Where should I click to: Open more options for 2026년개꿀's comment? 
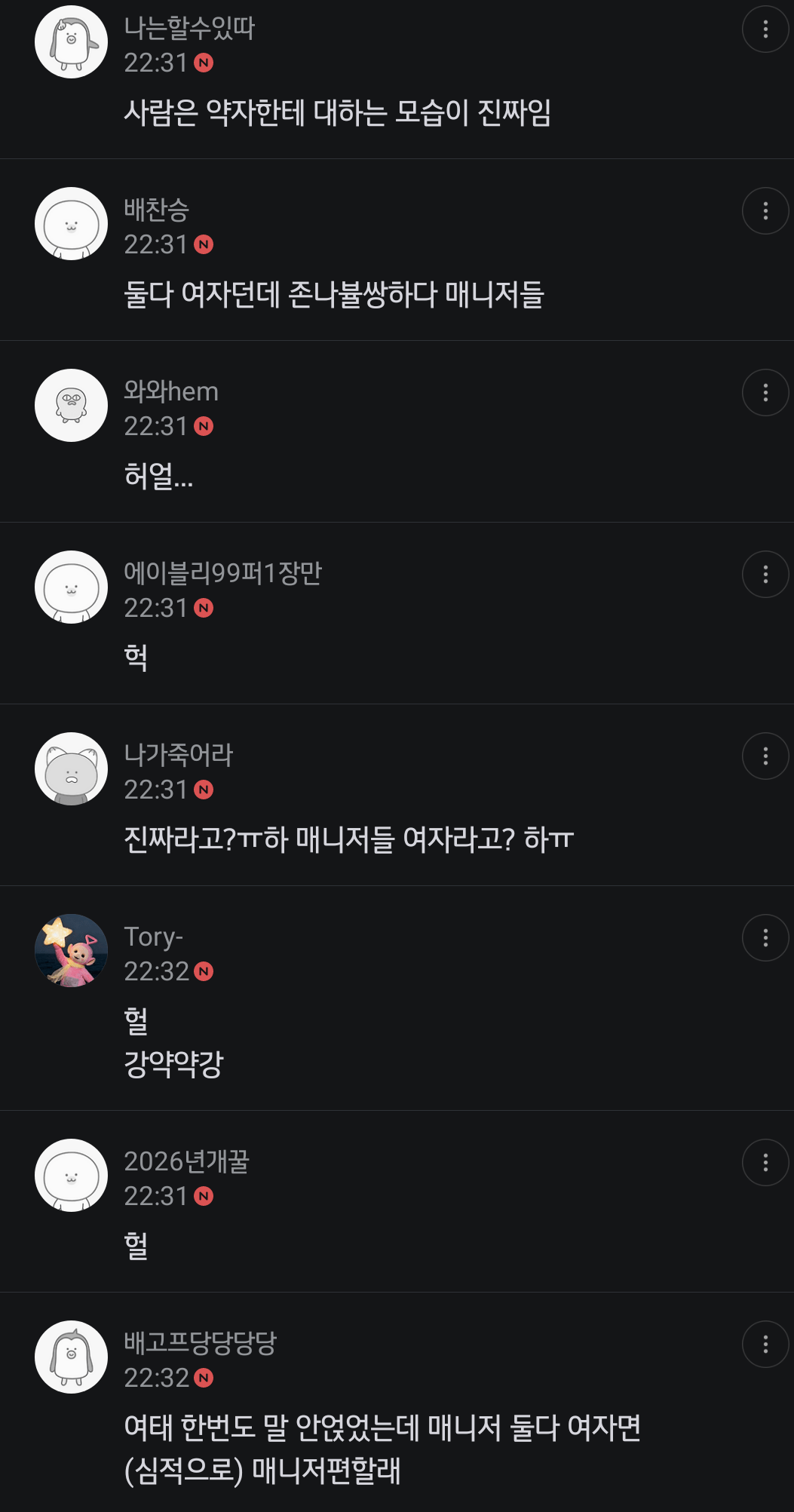(x=765, y=1163)
